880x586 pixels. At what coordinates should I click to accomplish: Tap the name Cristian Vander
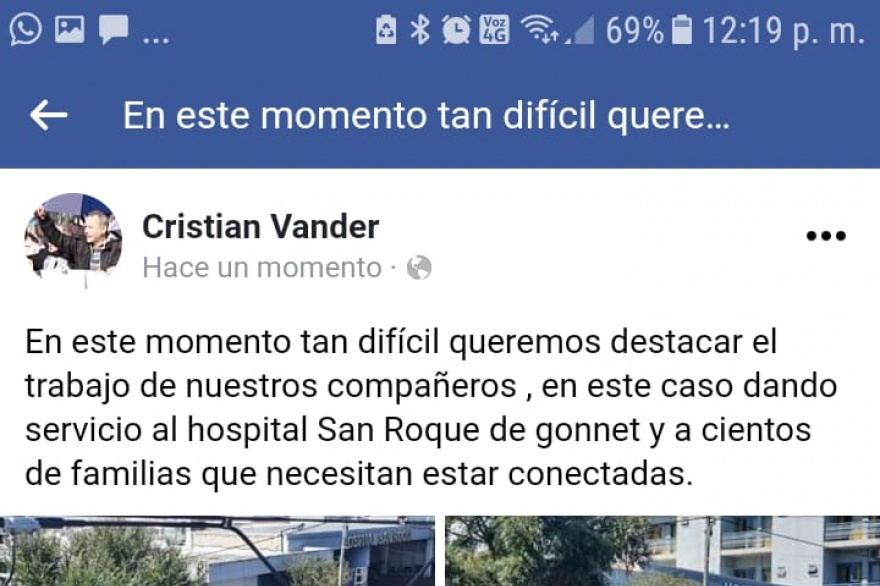260,227
